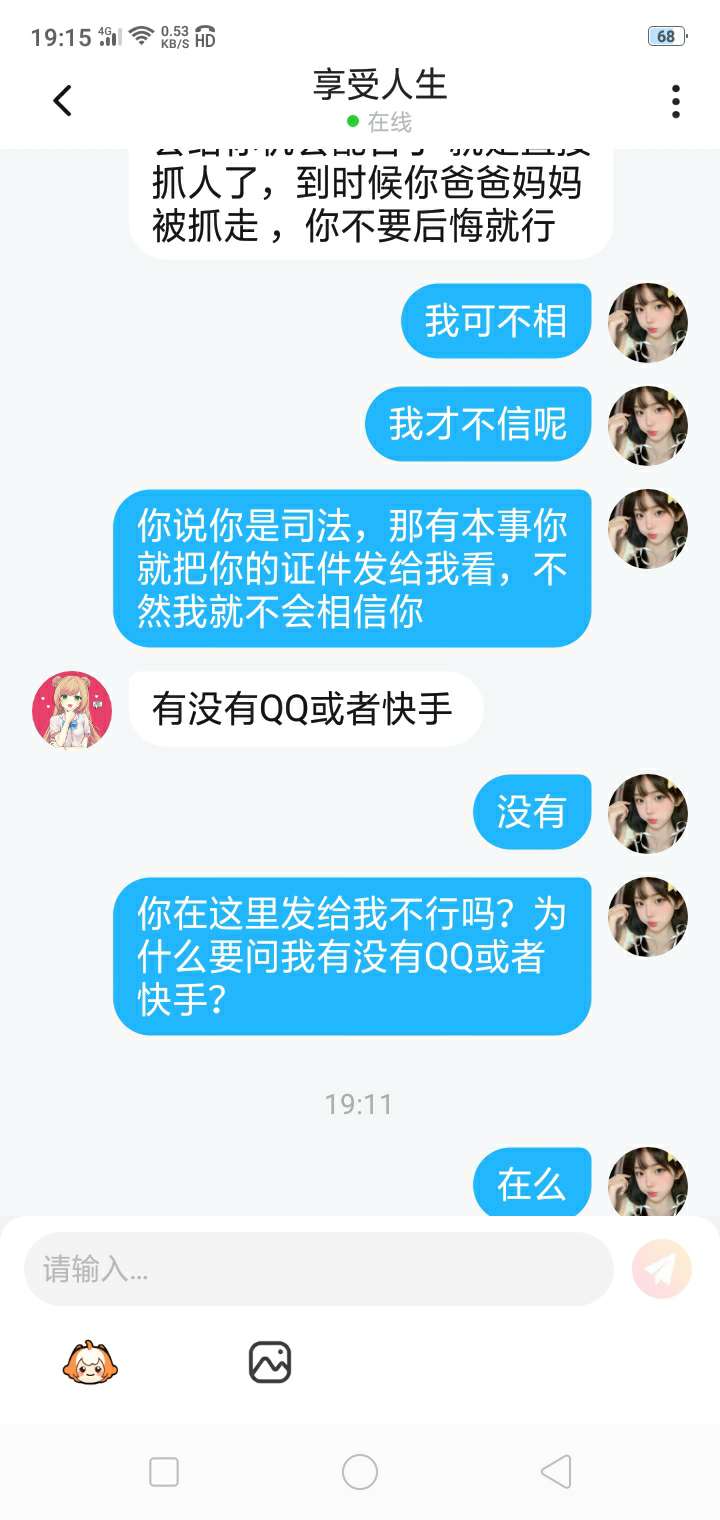Open the recent apps switcher
Image resolution: width=720 pixels, height=1520 pixels.
pos(164,1472)
